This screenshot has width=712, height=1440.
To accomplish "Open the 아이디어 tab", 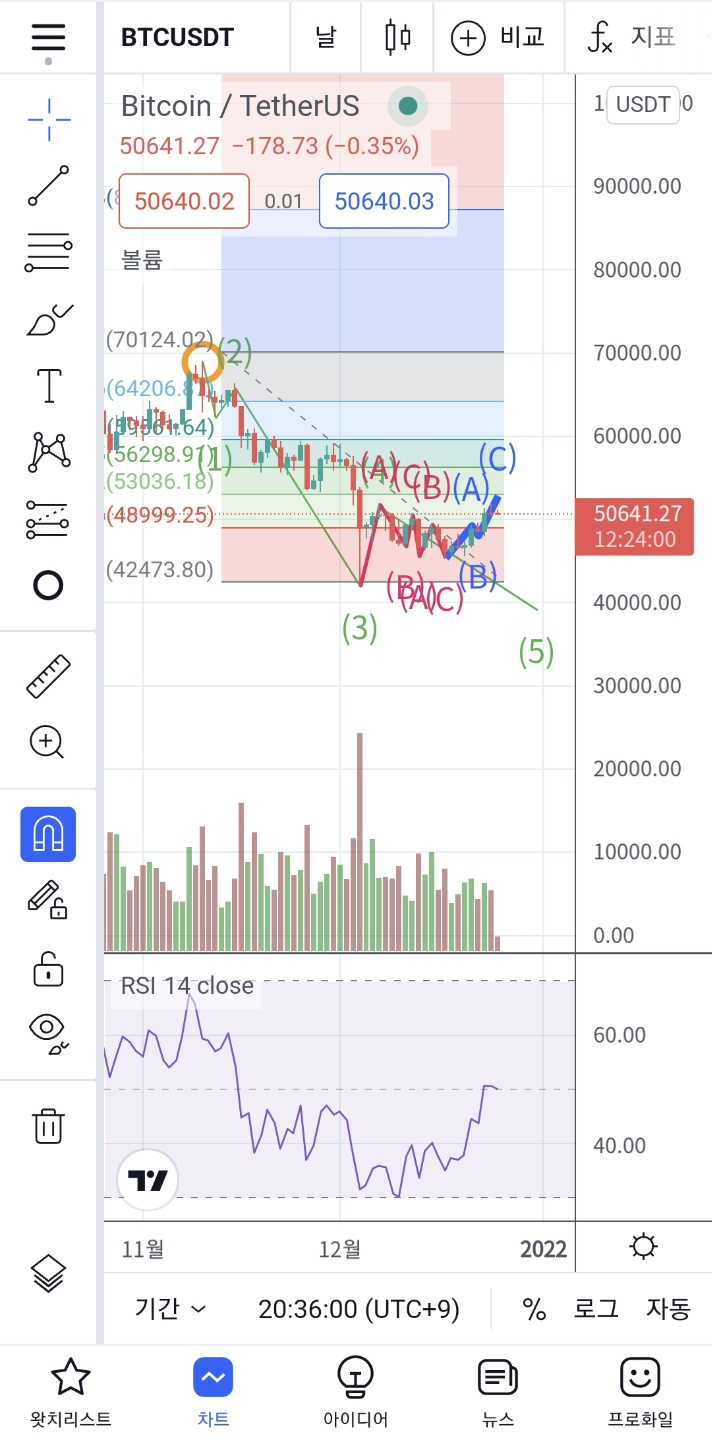I will pos(355,1392).
